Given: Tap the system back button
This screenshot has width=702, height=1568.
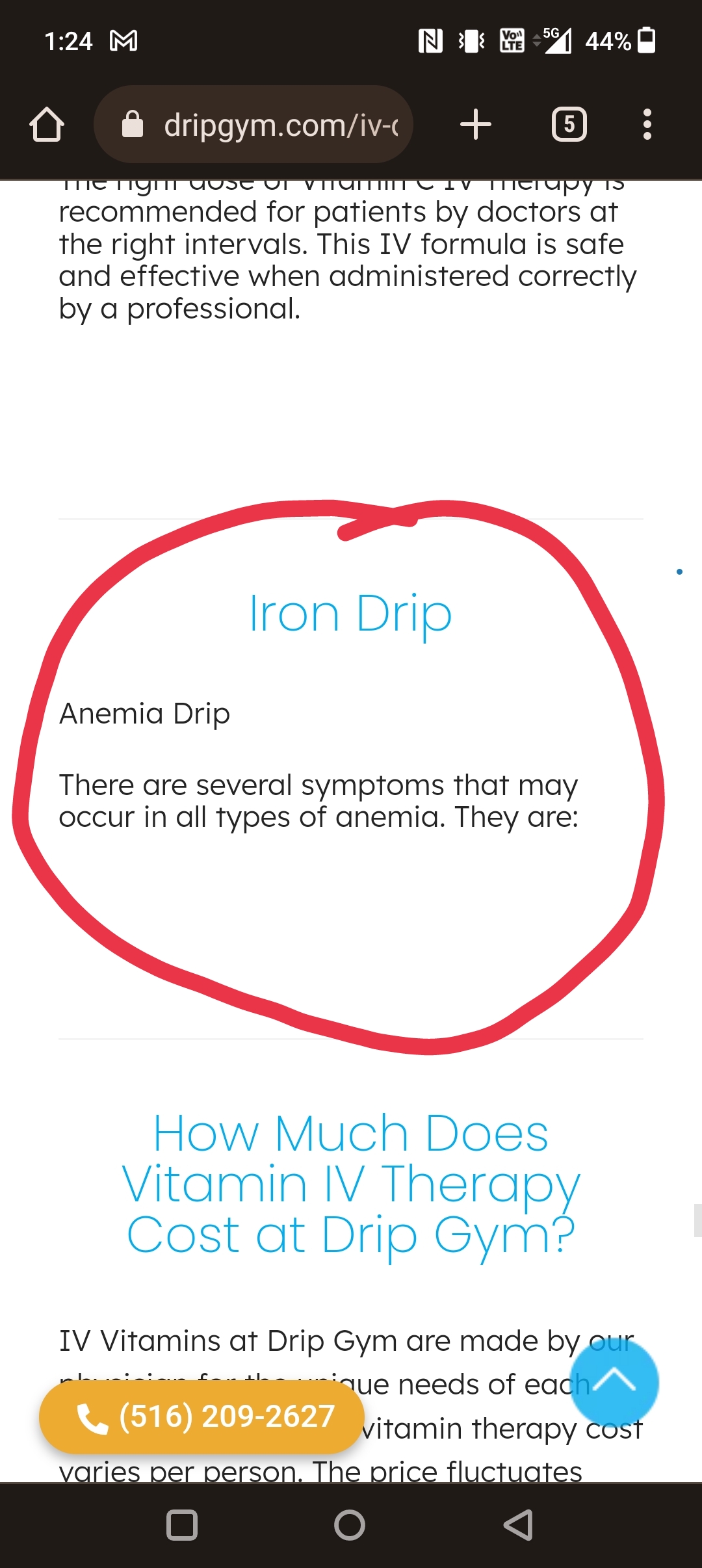Looking at the screenshot, I should (519, 1525).
